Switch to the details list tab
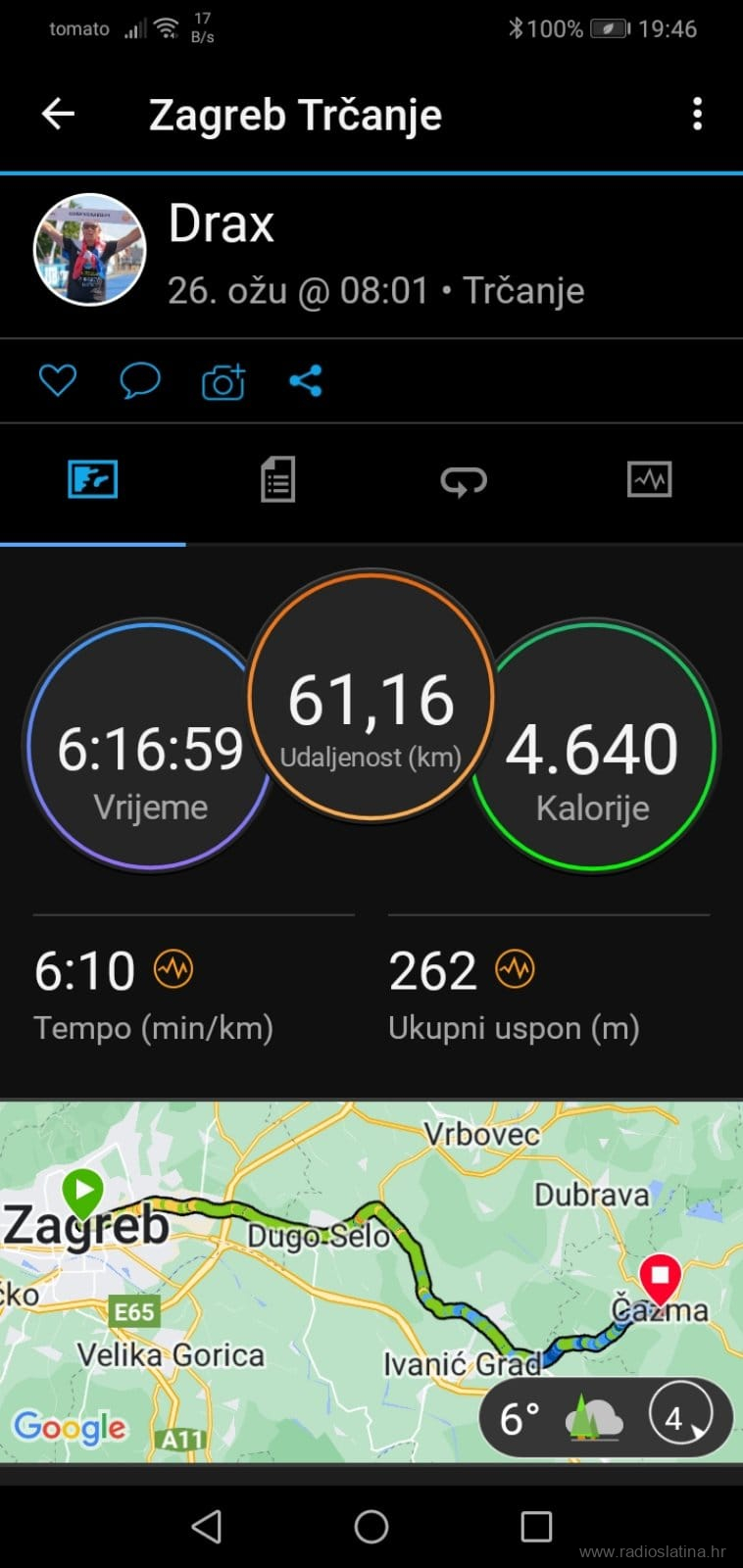Viewport: 743px width, 1568px height. click(277, 480)
